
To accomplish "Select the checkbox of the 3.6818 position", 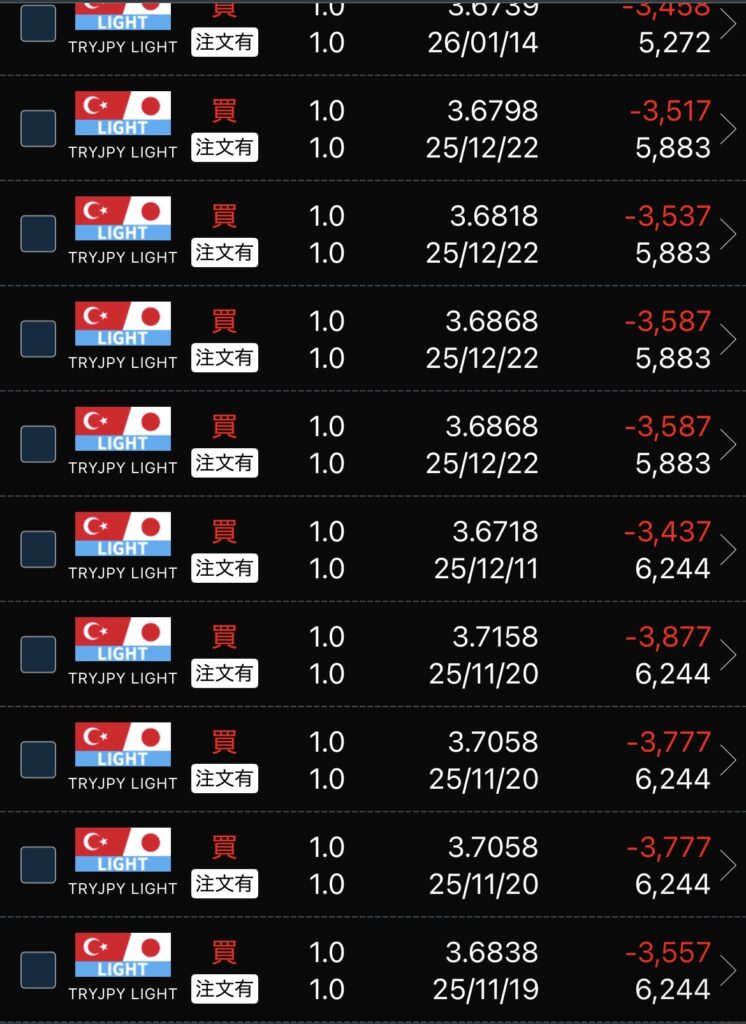I will (38, 233).
